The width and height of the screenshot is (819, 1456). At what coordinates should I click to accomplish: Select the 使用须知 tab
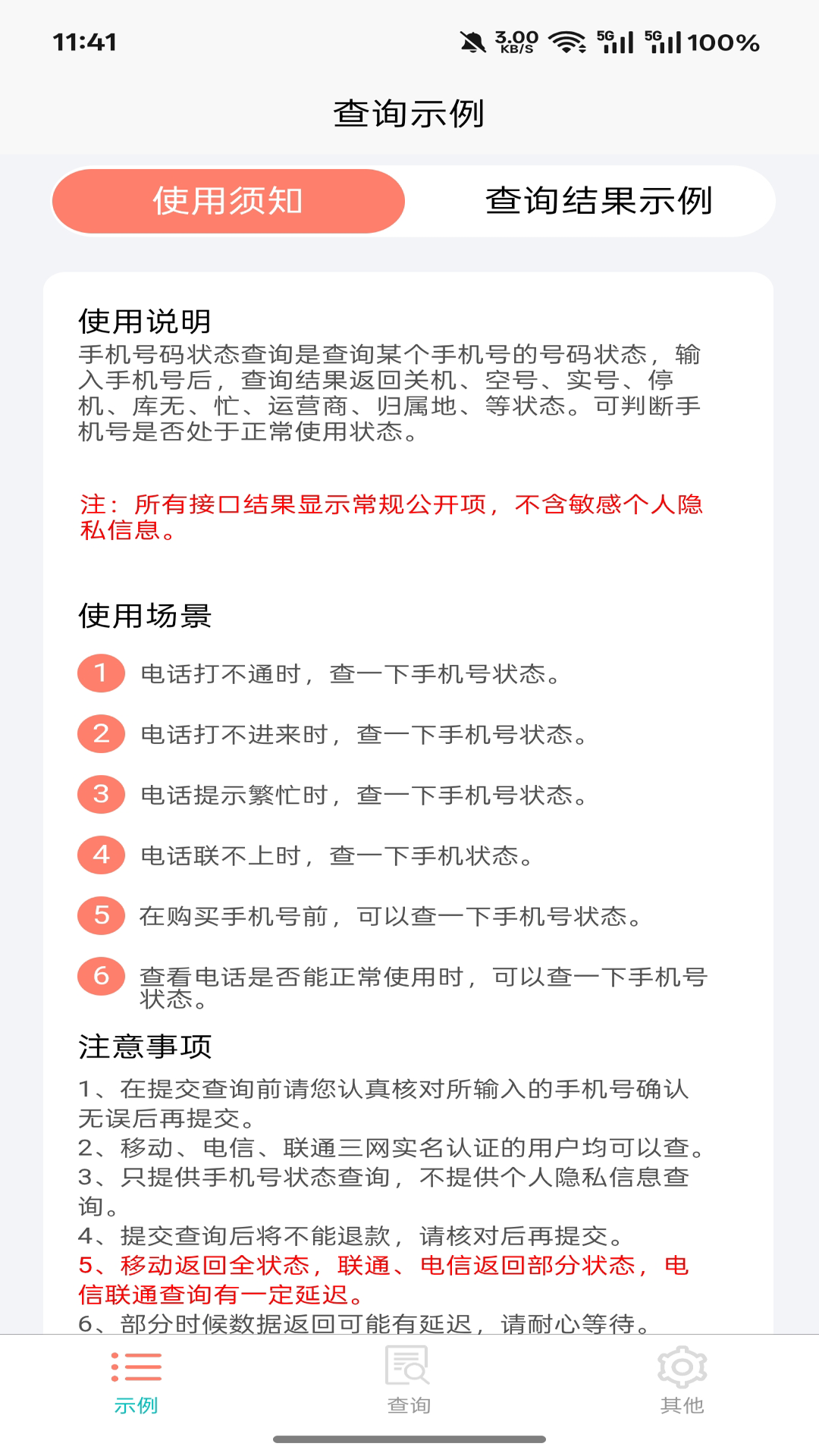point(229,201)
